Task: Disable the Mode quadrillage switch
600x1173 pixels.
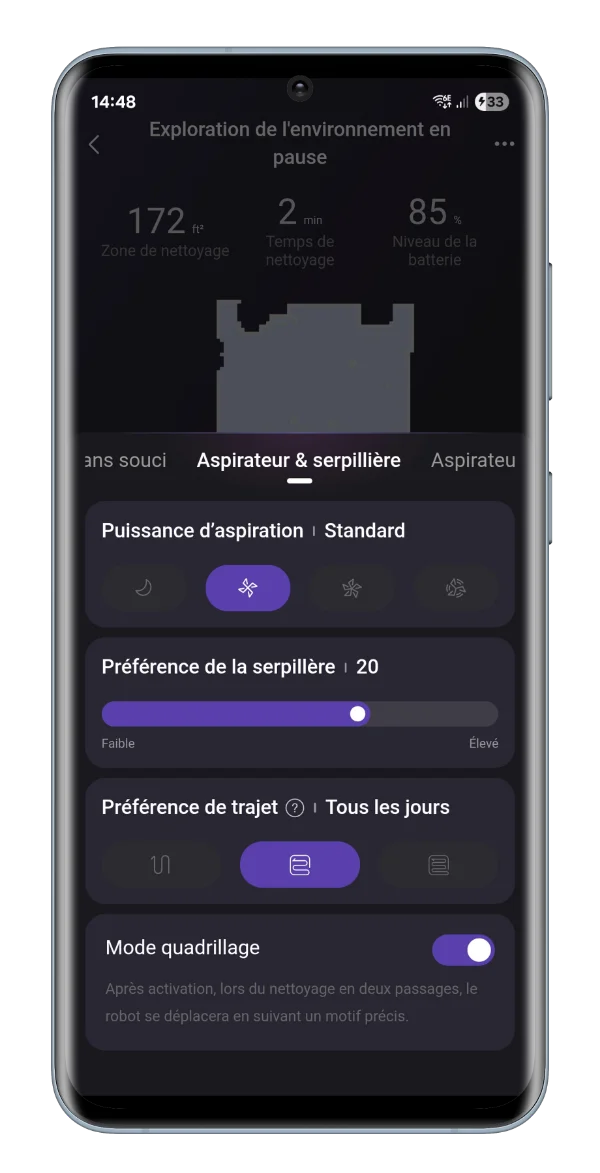Action: pos(463,950)
